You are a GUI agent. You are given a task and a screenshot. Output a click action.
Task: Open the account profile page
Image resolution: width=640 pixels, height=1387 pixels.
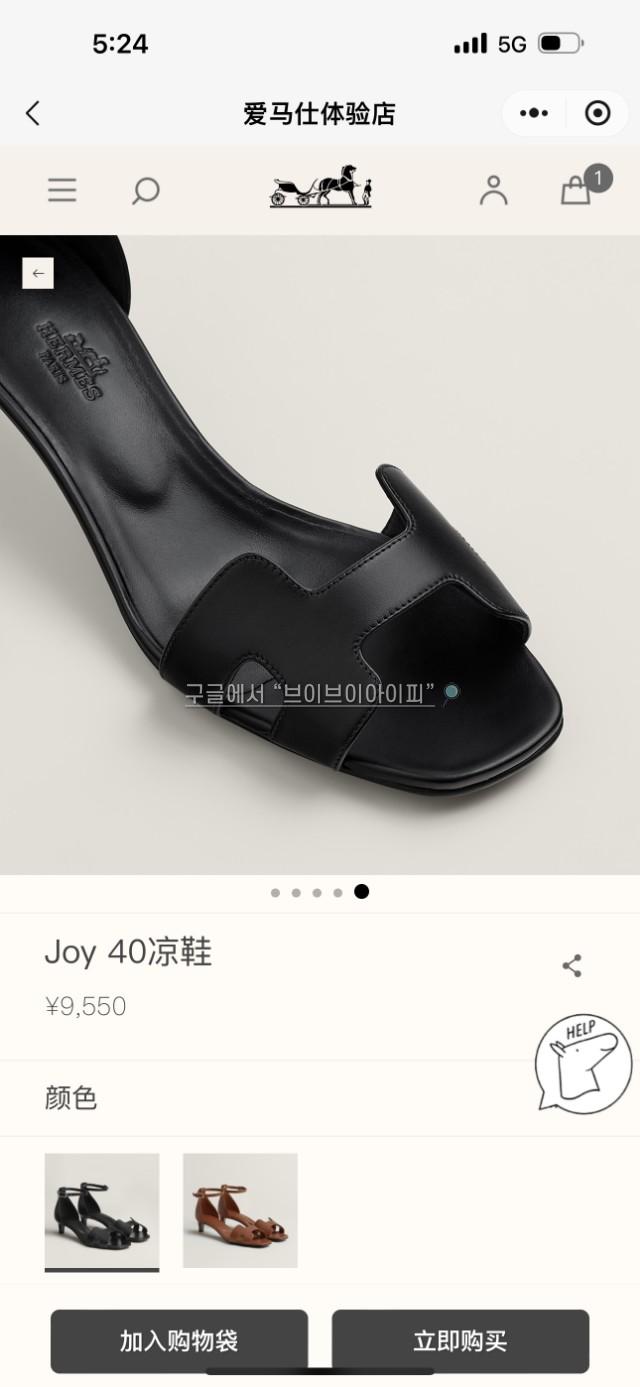pos(493,190)
